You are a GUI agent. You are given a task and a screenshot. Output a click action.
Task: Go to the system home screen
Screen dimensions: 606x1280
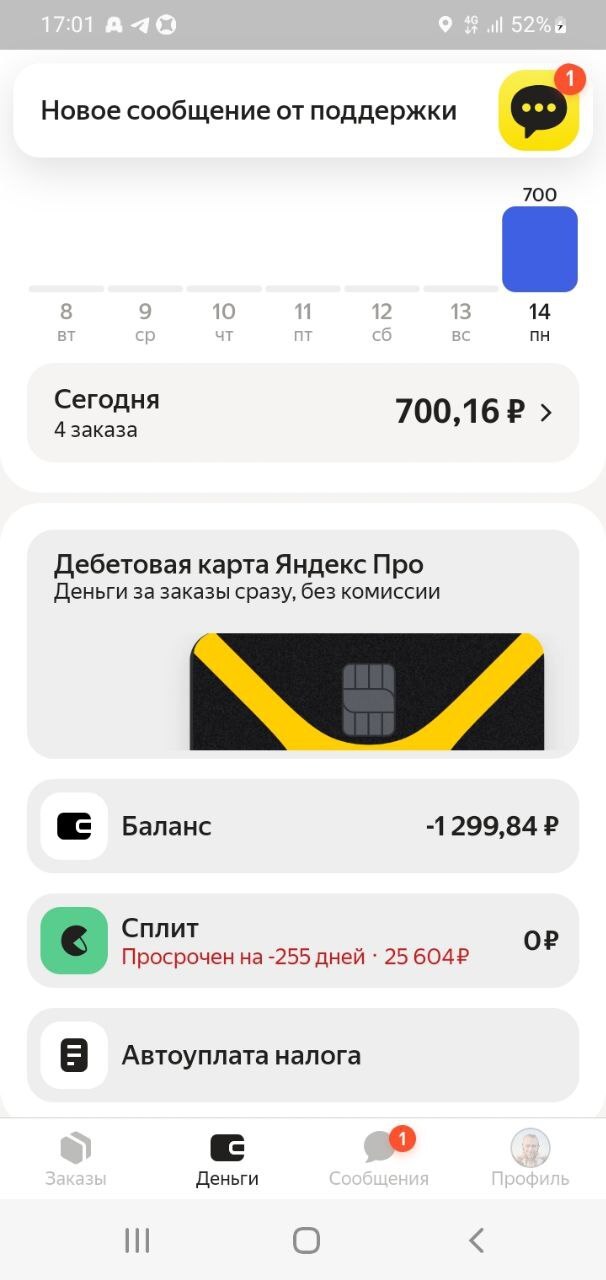coord(306,1241)
